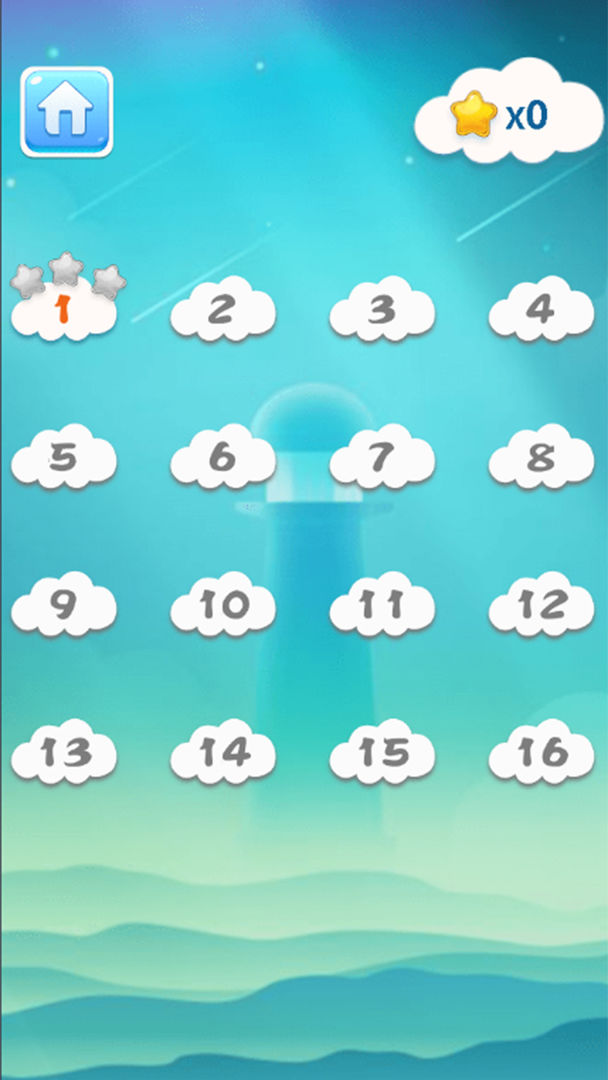
Task: Choose level 8
Action: tap(541, 459)
